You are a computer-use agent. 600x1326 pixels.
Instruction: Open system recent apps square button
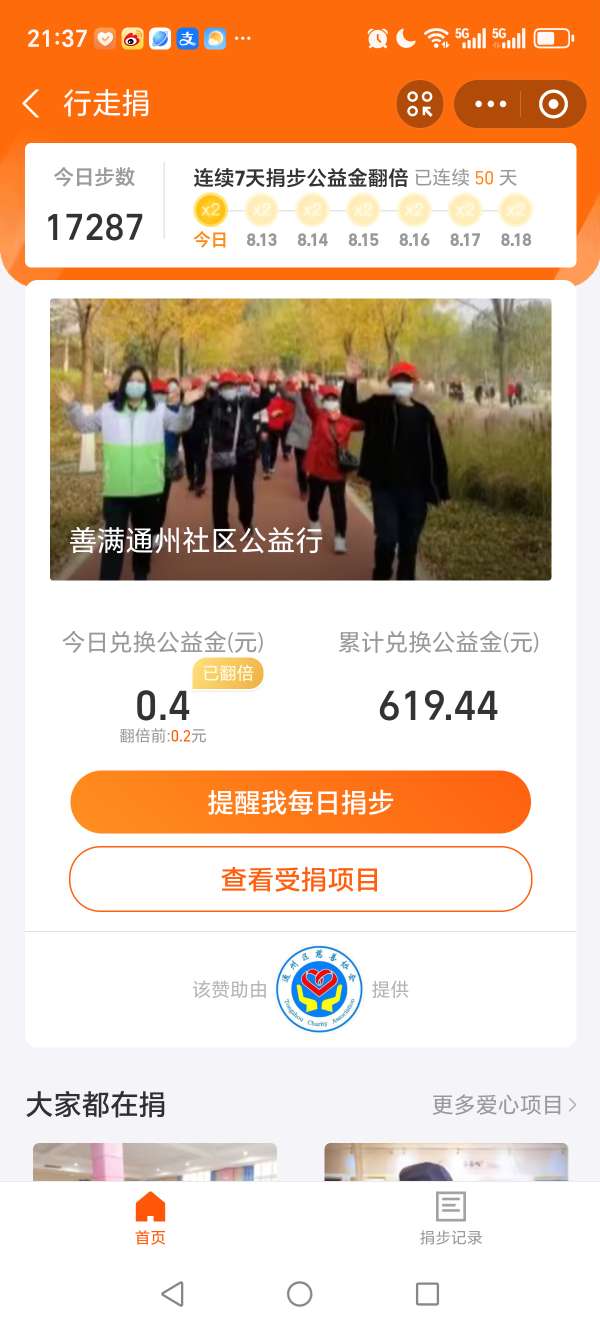tap(427, 1294)
